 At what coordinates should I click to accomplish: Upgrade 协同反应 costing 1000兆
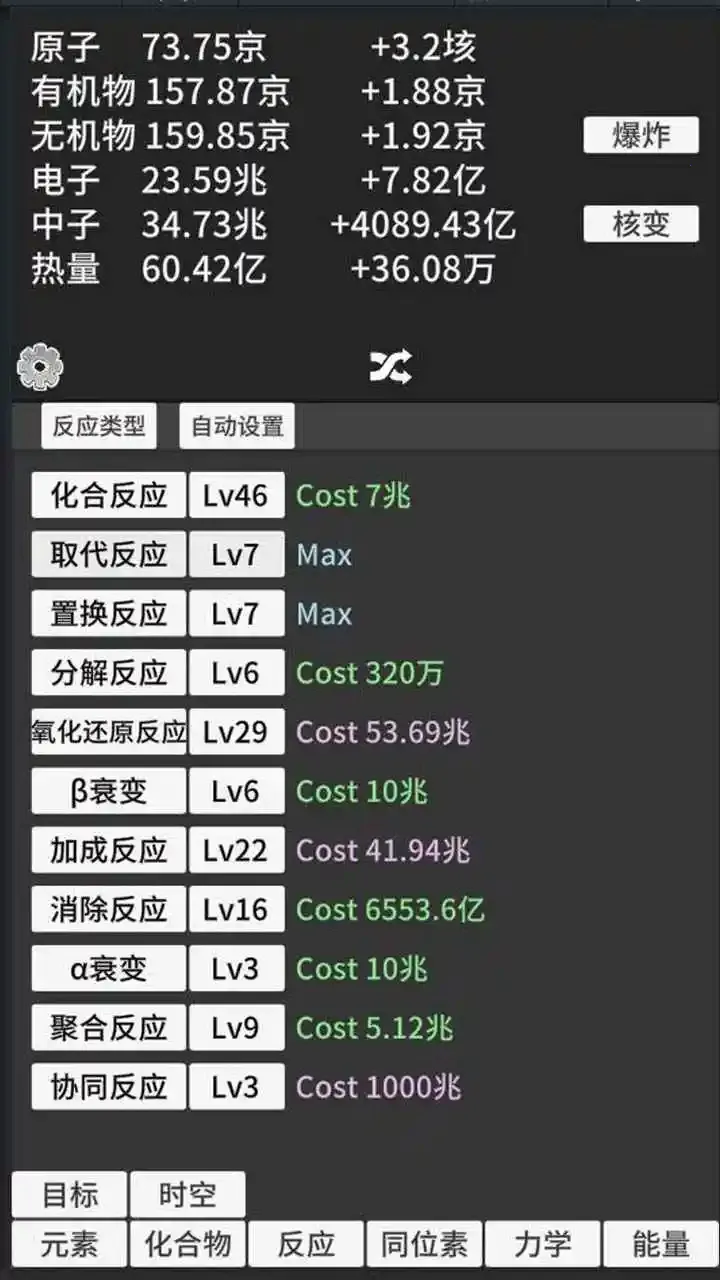click(x=108, y=1086)
